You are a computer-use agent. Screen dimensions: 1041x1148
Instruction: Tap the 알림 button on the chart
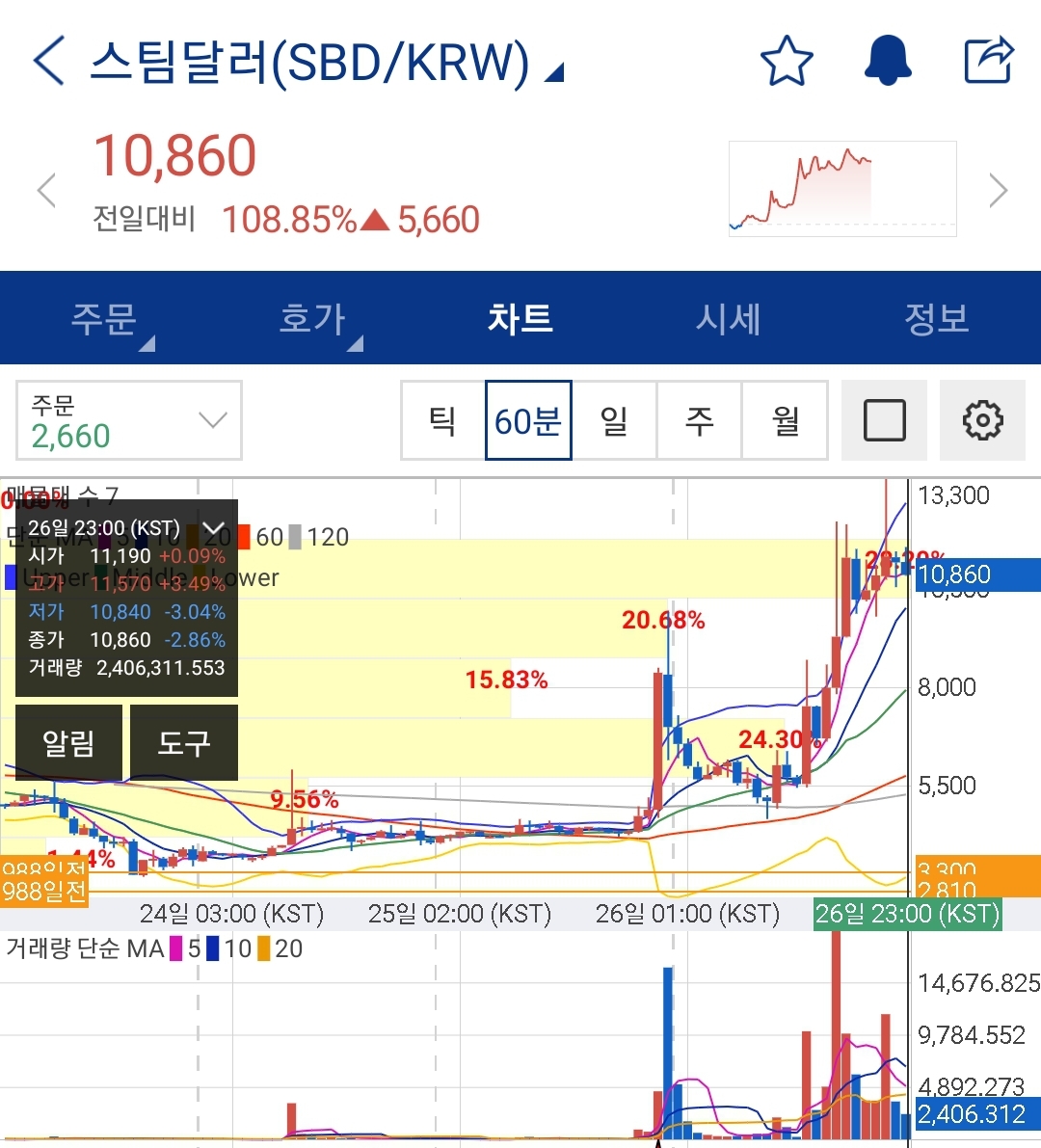coord(69,742)
